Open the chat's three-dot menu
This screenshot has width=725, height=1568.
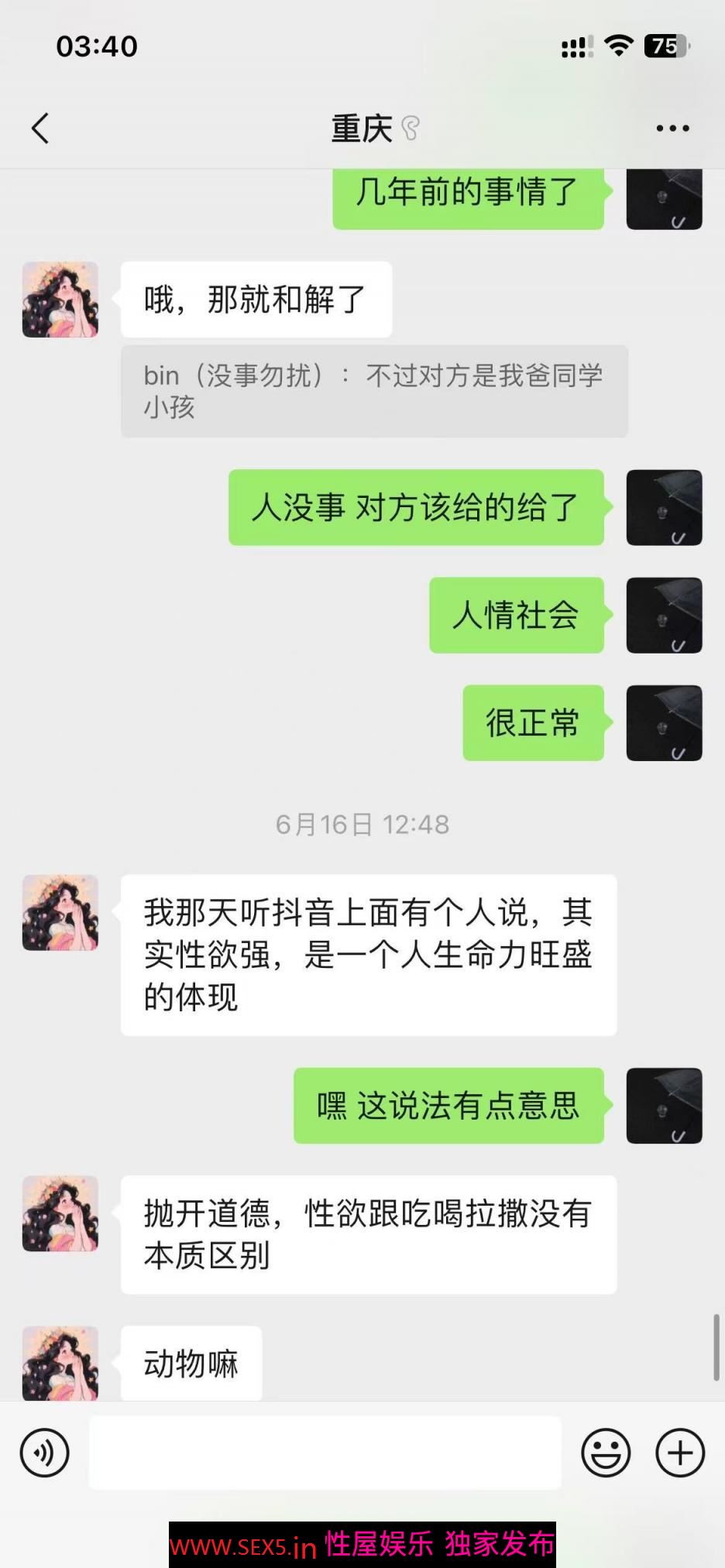(672, 129)
